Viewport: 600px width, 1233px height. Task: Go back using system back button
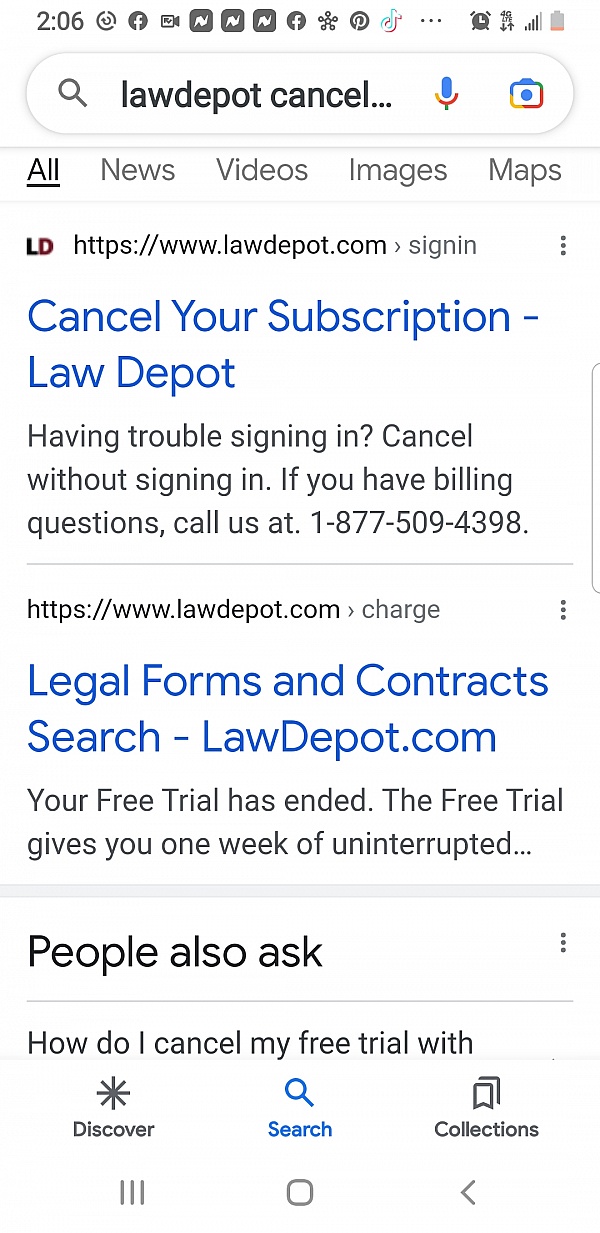click(467, 1191)
